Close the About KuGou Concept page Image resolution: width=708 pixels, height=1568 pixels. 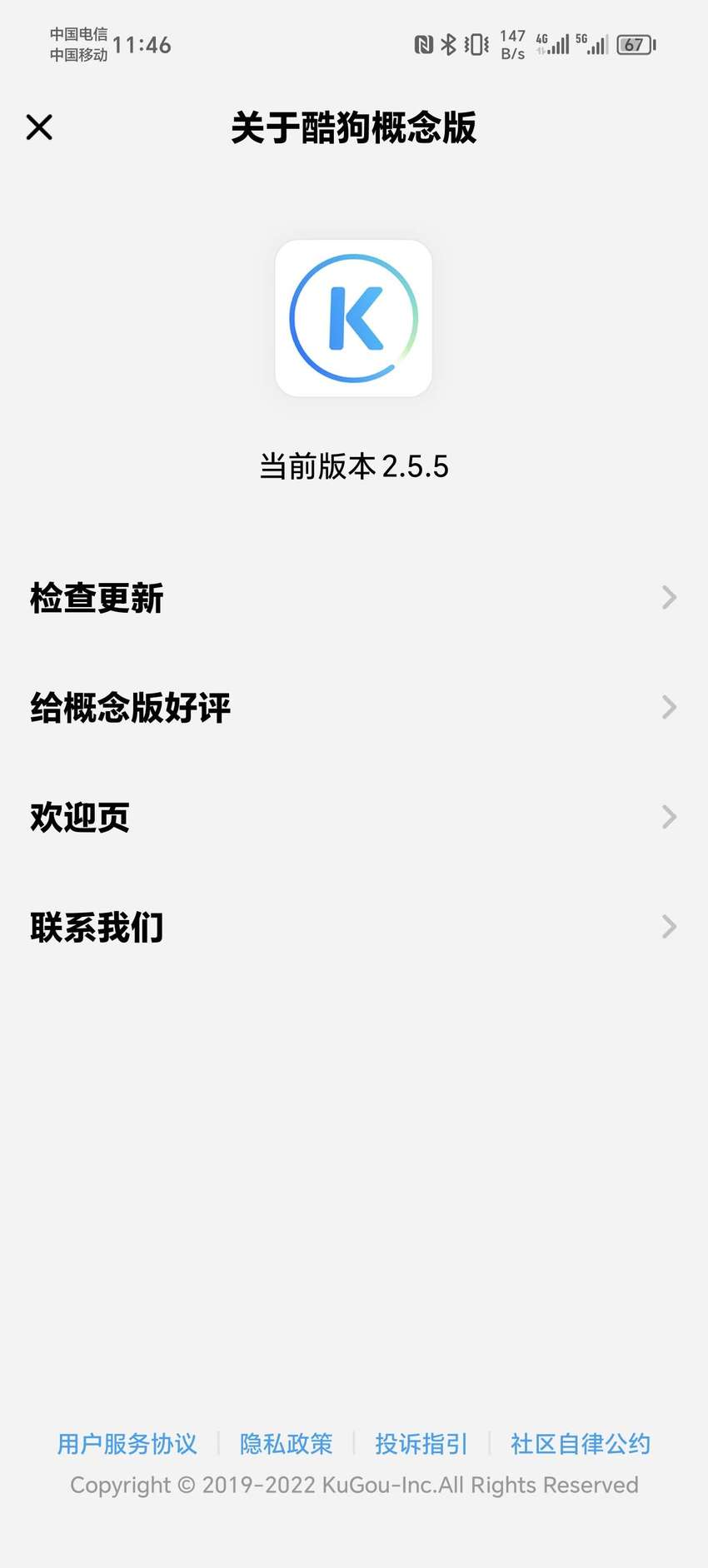[39, 127]
